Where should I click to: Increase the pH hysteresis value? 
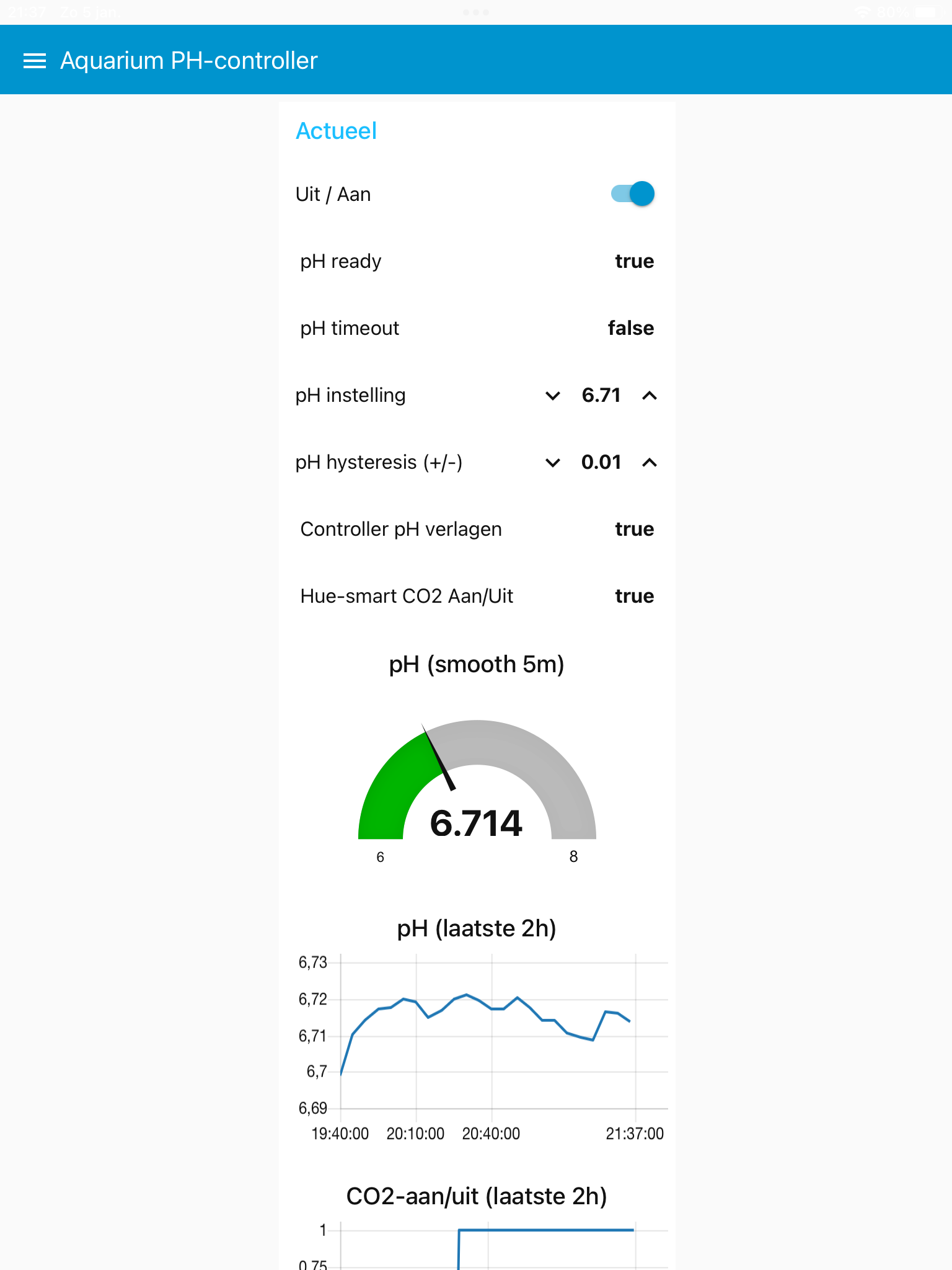click(649, 463)
